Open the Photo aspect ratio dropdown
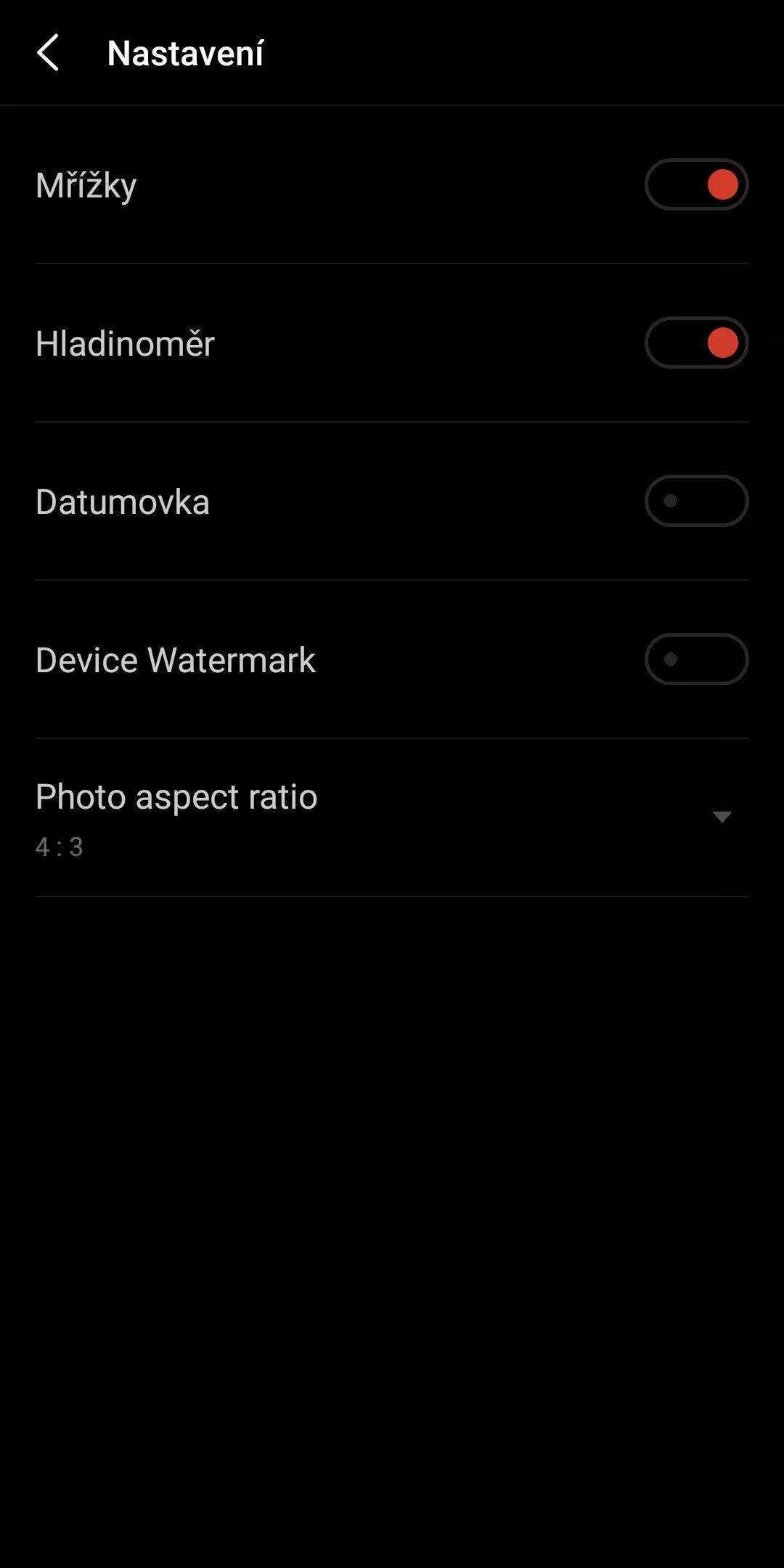 click(392, 818)
